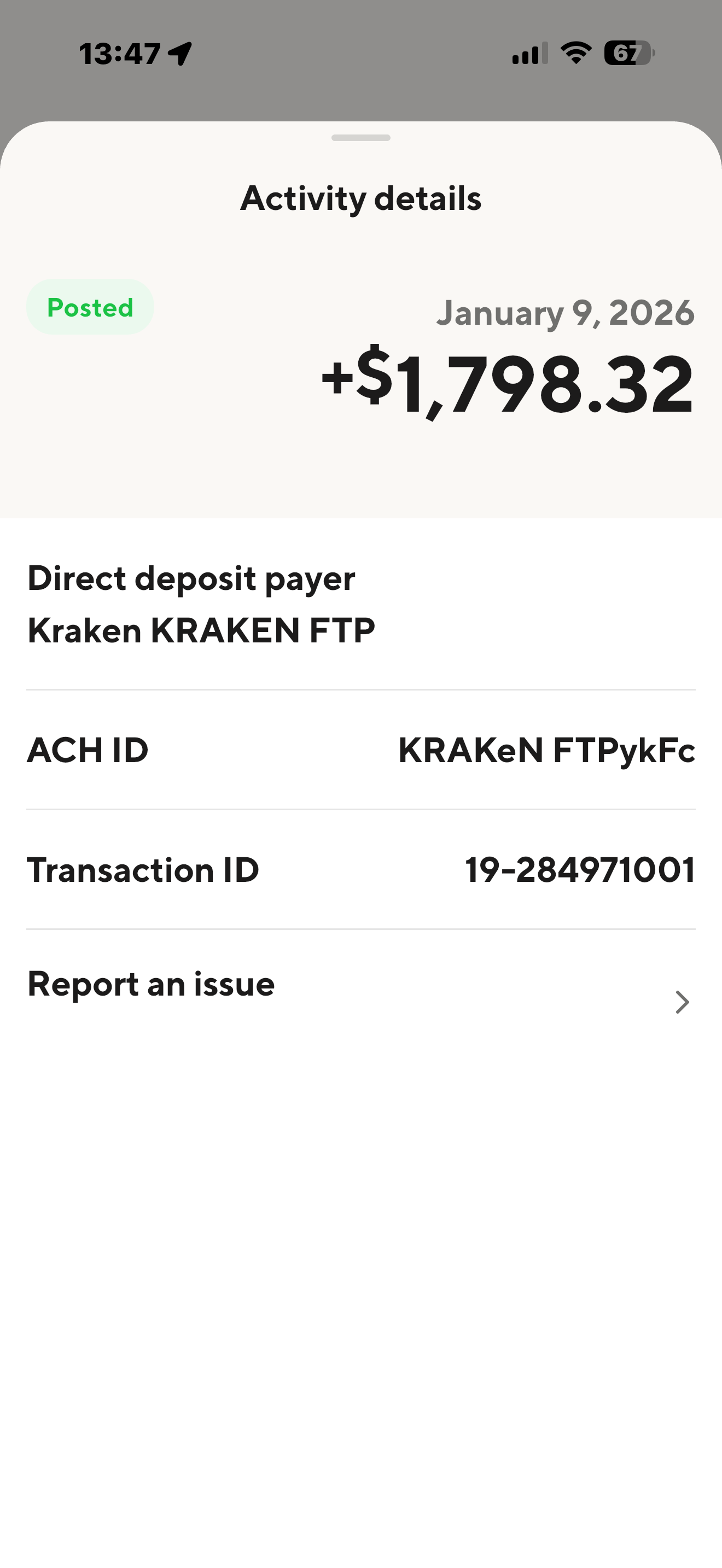Viewport: 722px width, 1568px height.
Task: Open the Report an issue row
Action: (360, 992)
